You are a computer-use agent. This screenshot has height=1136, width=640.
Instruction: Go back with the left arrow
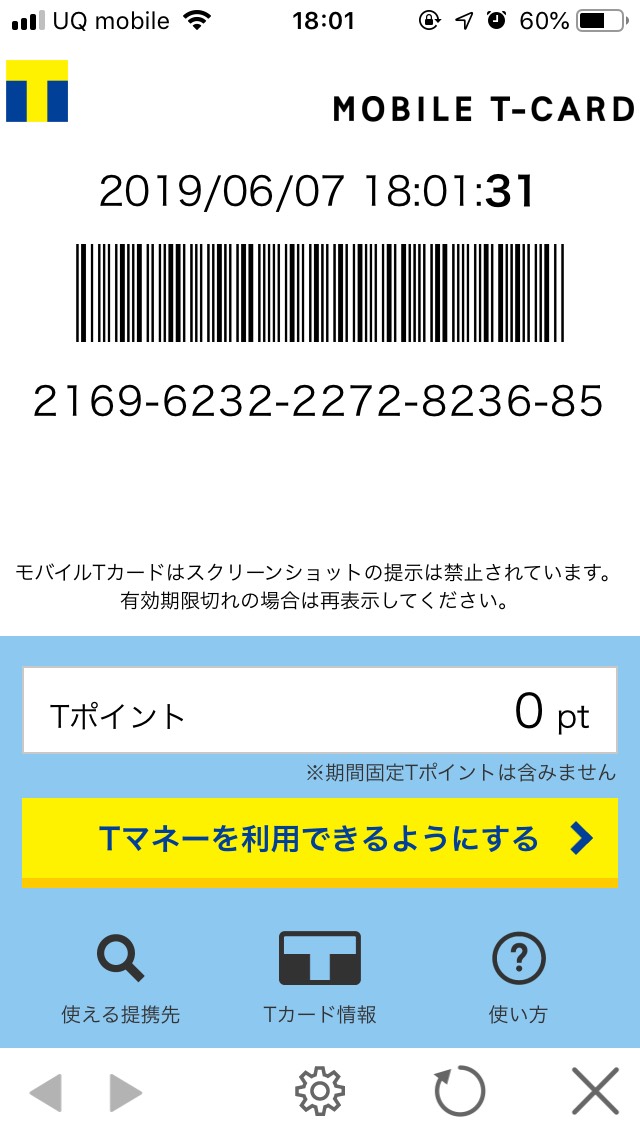[46, 1092]
